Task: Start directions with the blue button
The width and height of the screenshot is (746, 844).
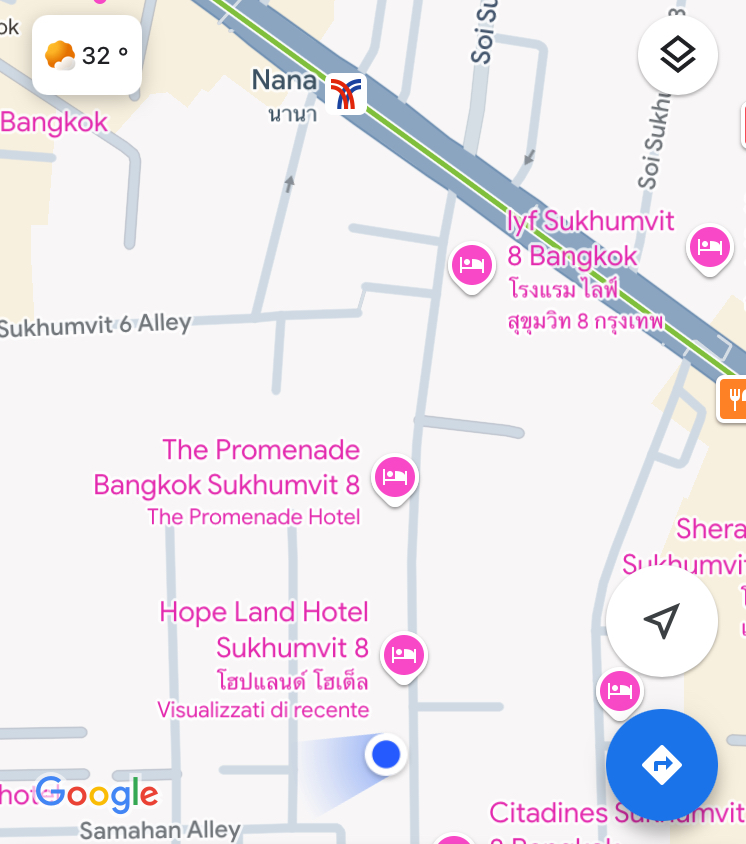Action: click(661, 765)
